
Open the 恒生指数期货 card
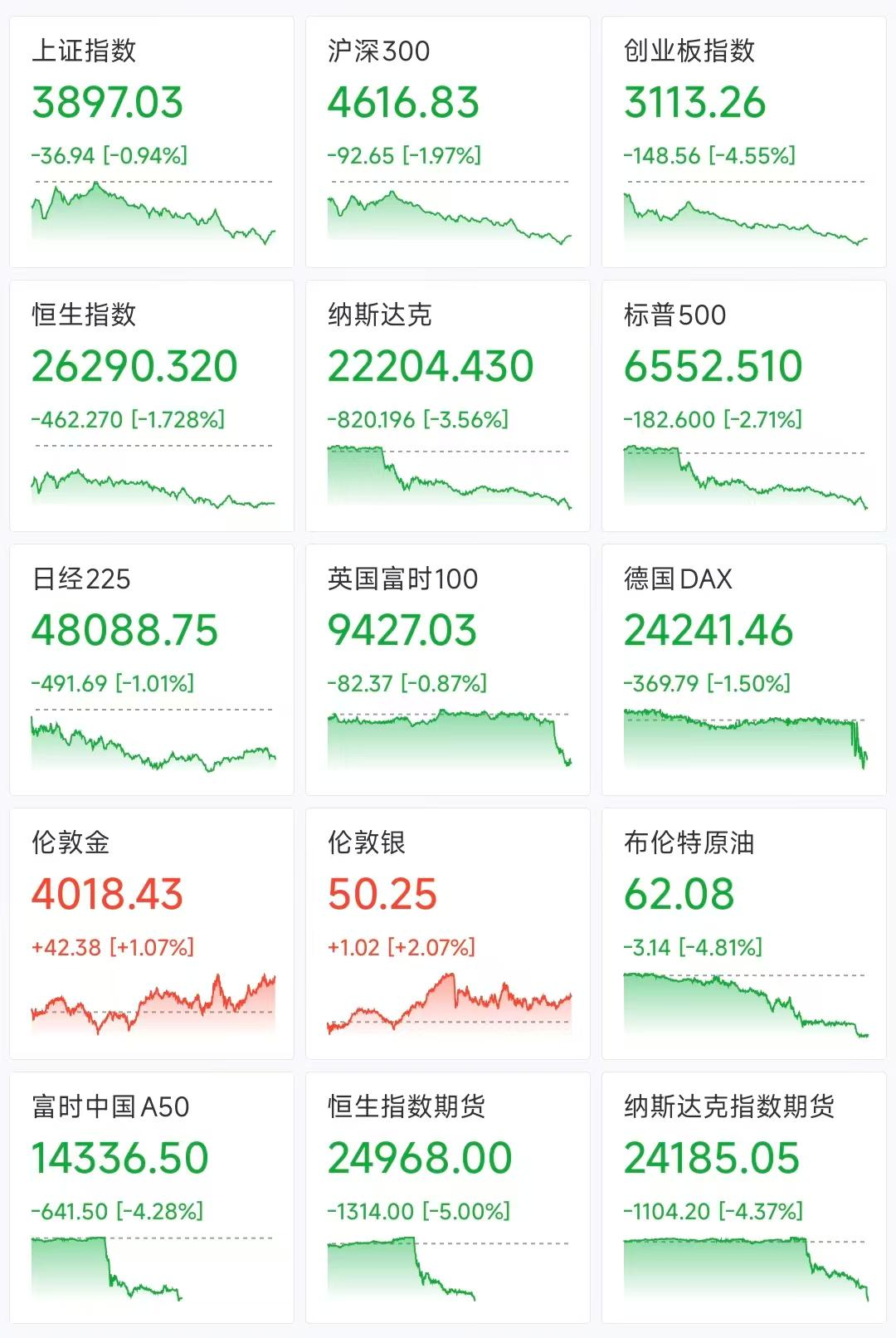pos(448,1197)
